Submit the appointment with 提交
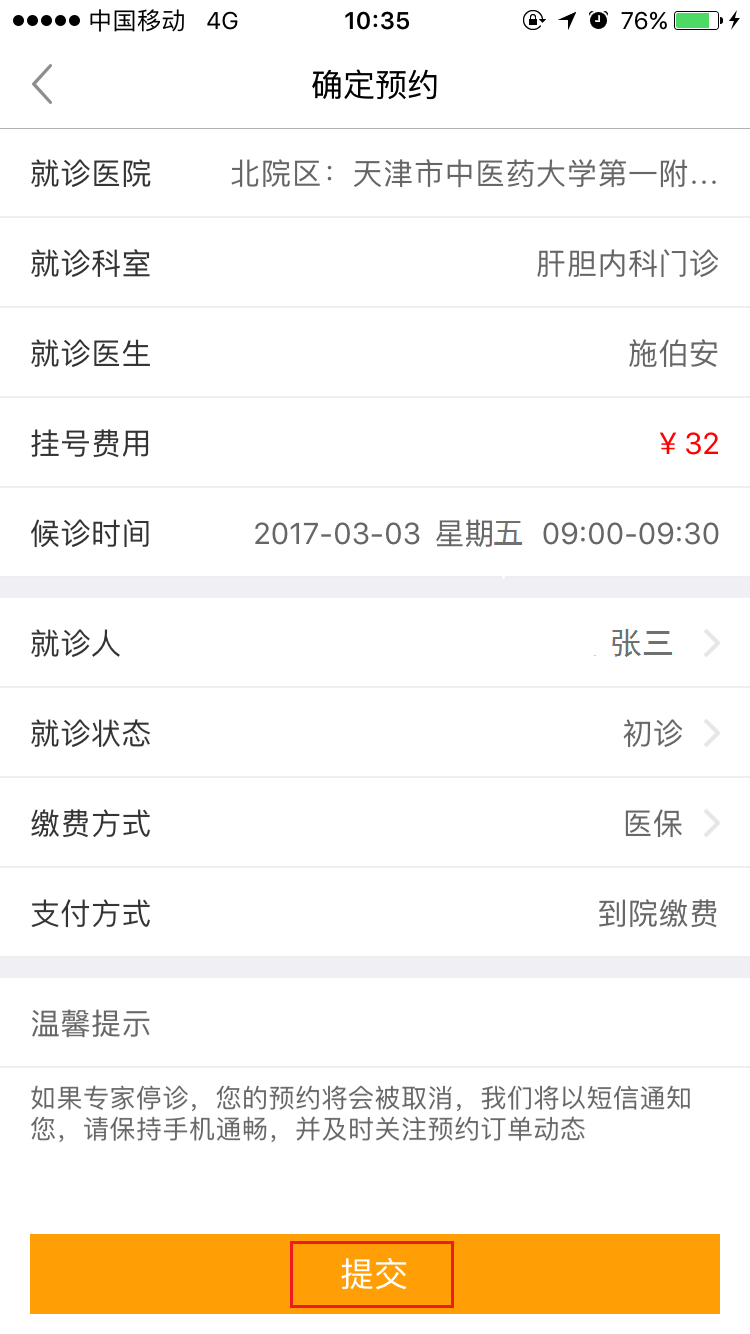 [x=374, y=1274]
